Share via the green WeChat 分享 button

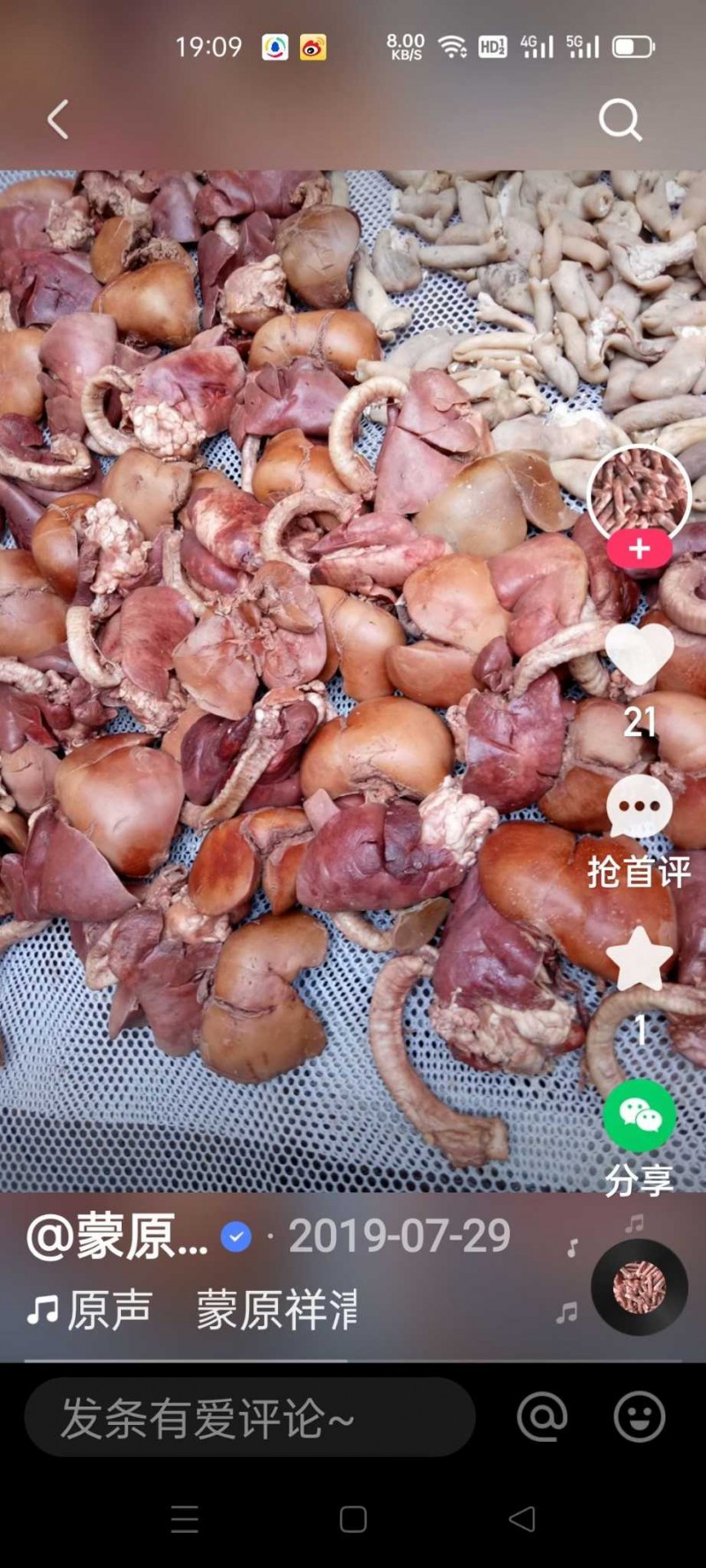coord(639,1115)
